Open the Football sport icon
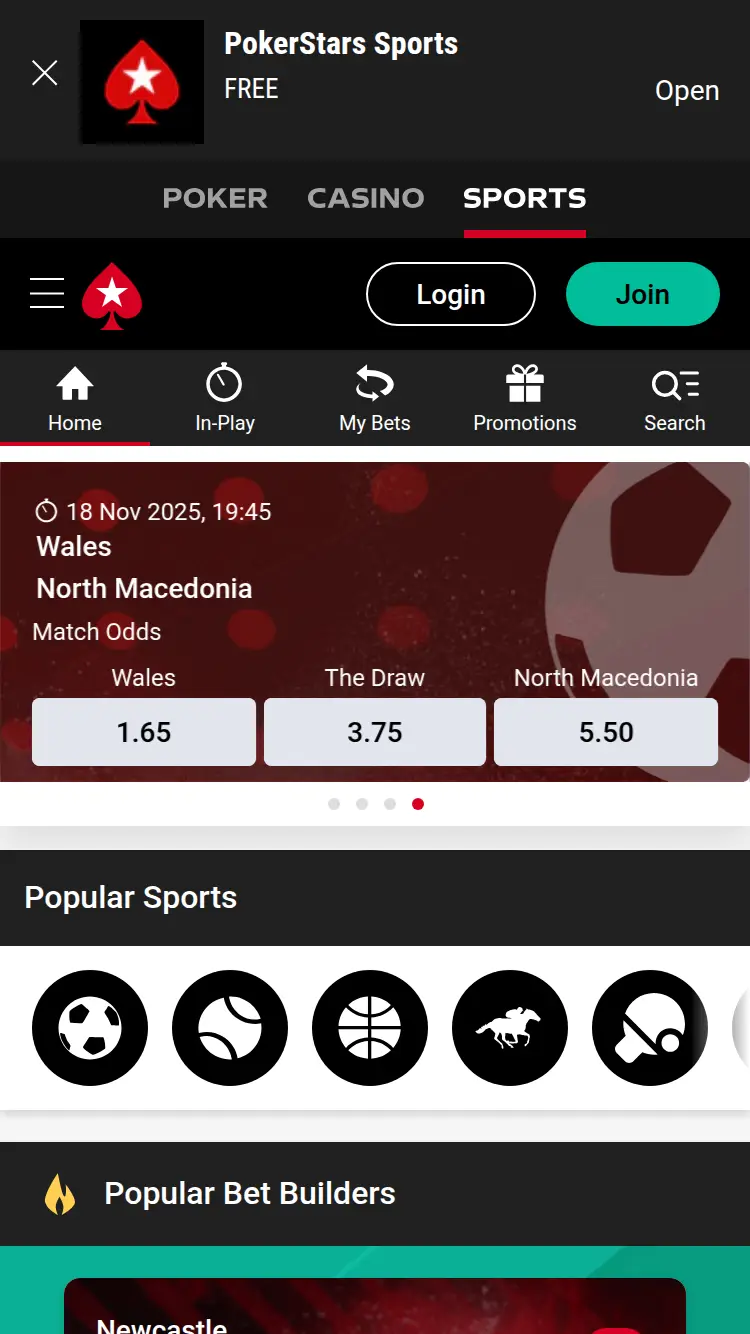Image resolution: width=750 pixels, height=1334 pixels. click(90, 1028)
